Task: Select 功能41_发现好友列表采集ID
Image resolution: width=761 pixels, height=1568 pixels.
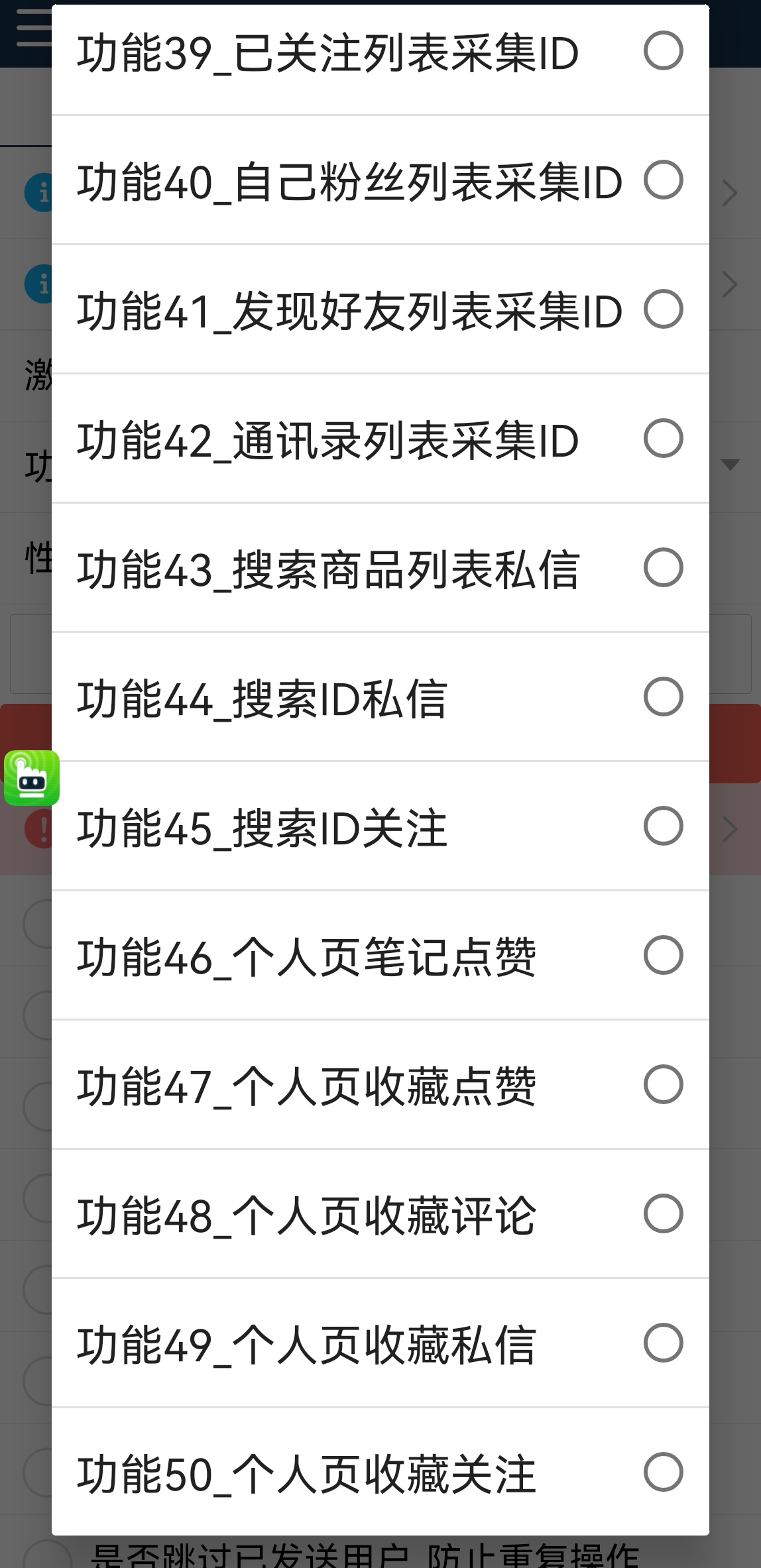Action: click(x=380, y=309)
